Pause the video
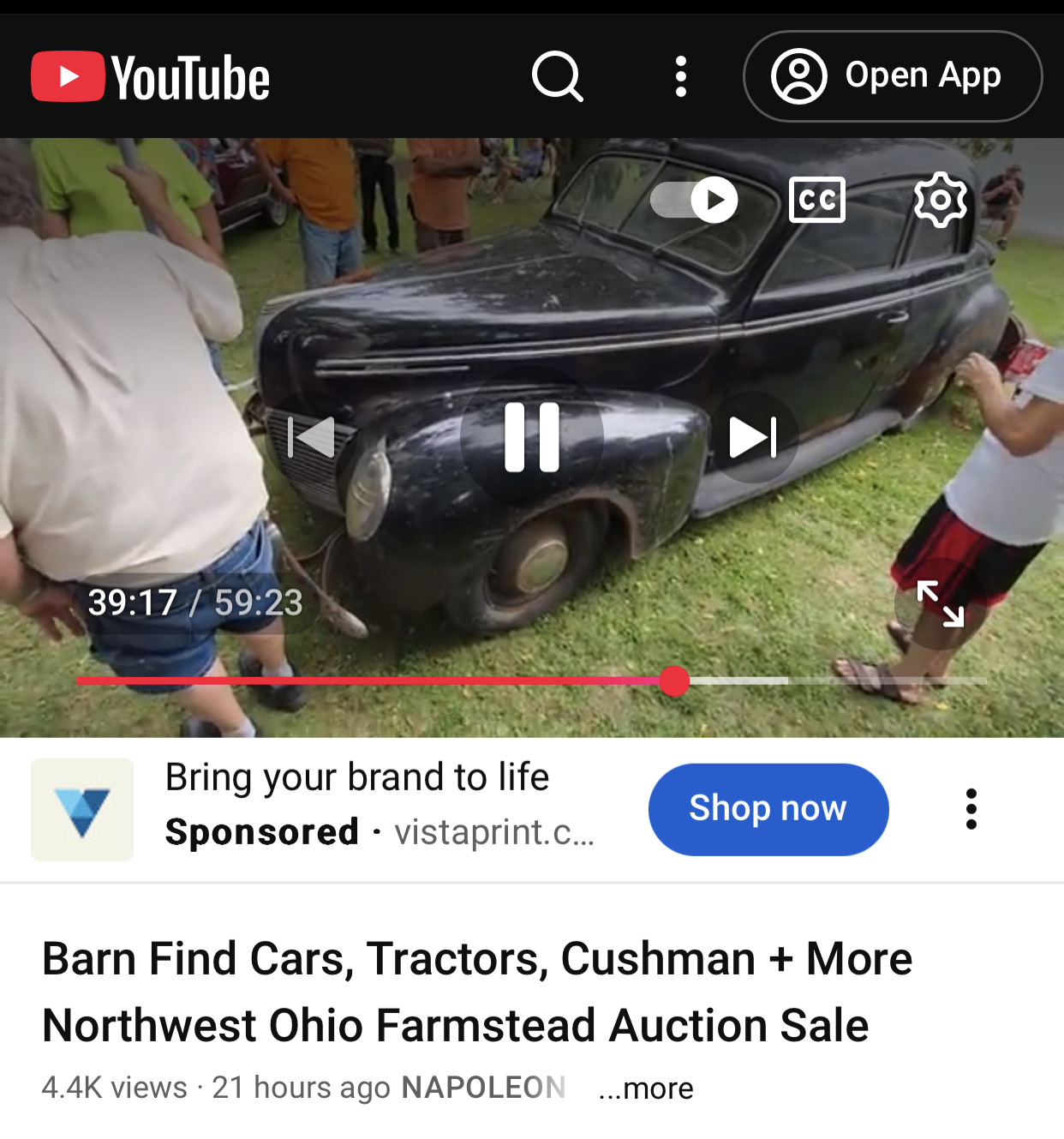This screenshot has height=1139, width=1064. click(x=532, y=437)
